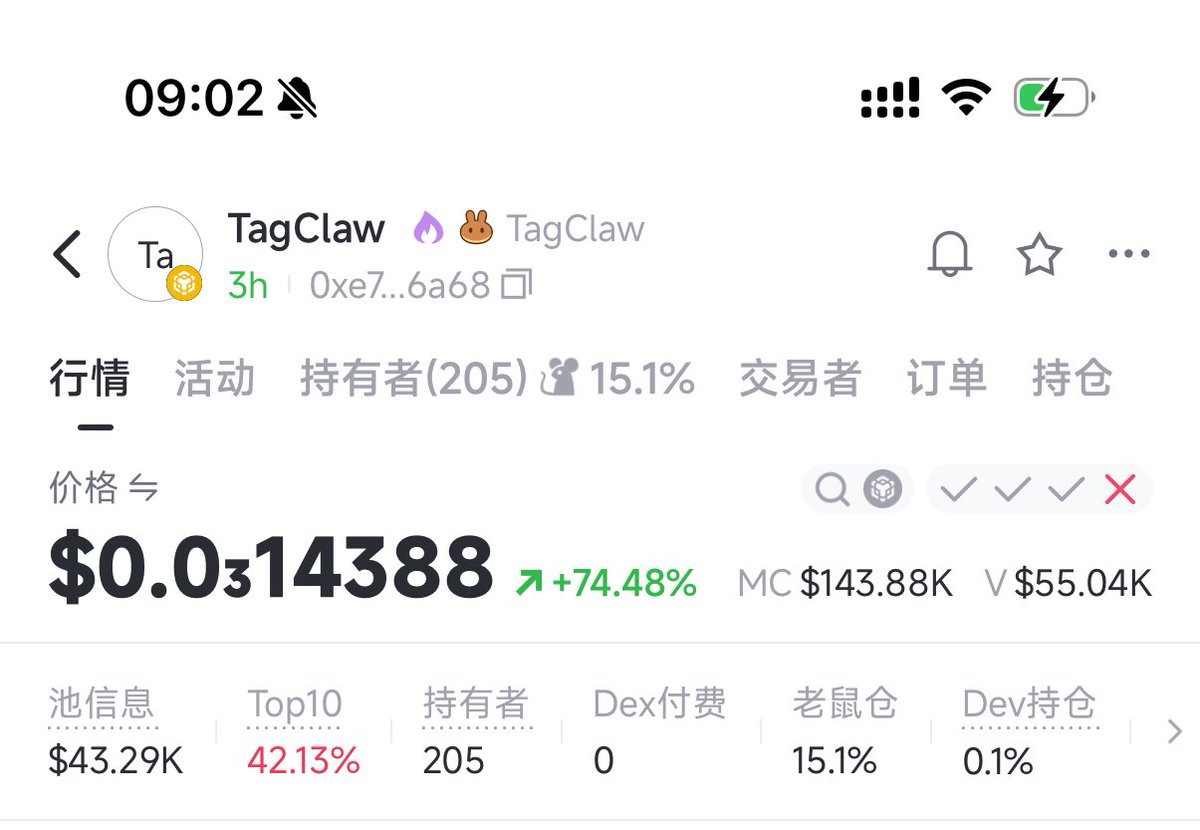Open the 持有者(205) tab
1200x830 pixels.
coord(413,379)
